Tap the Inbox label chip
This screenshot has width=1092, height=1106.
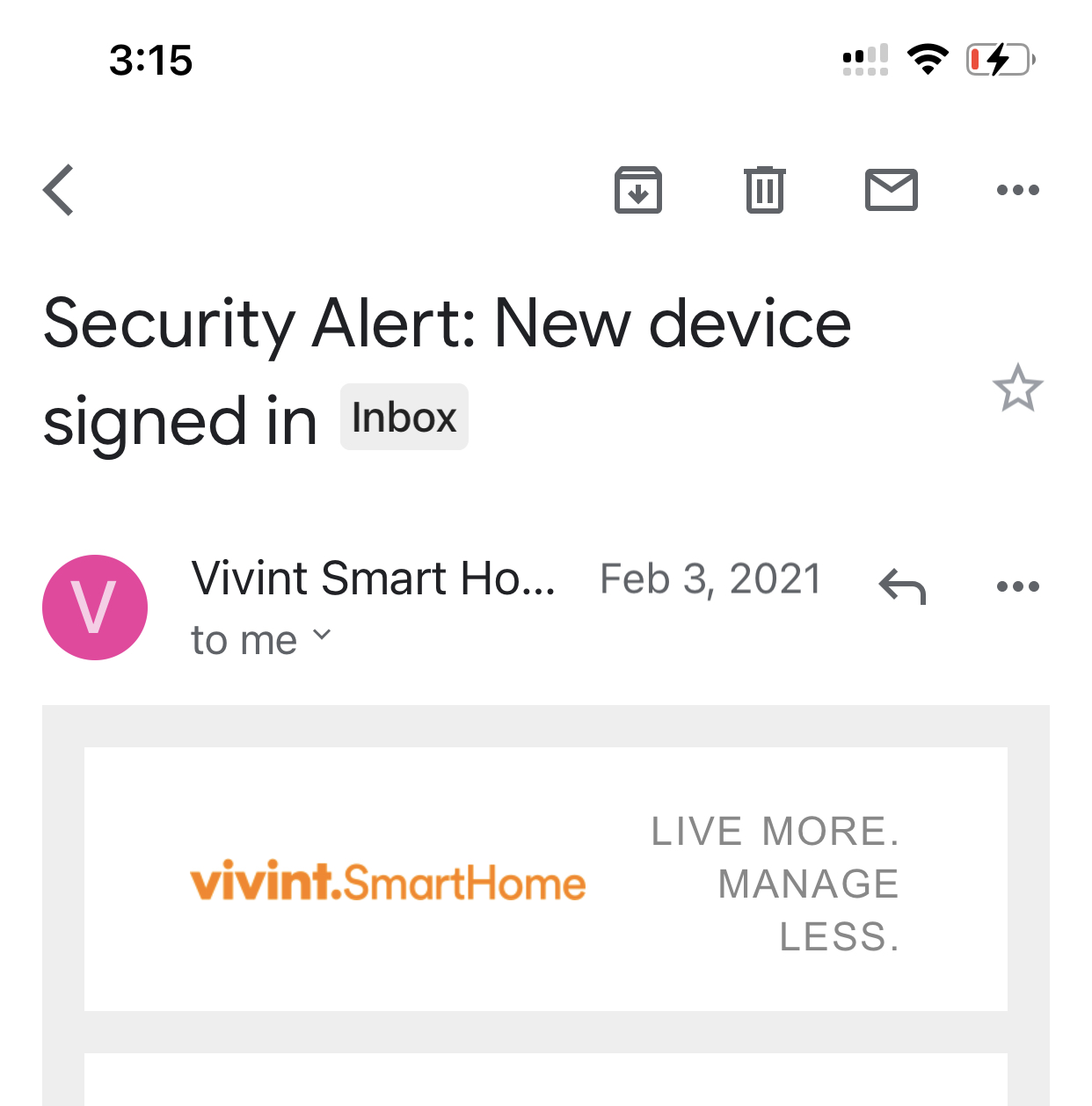[x=404, y=418]
